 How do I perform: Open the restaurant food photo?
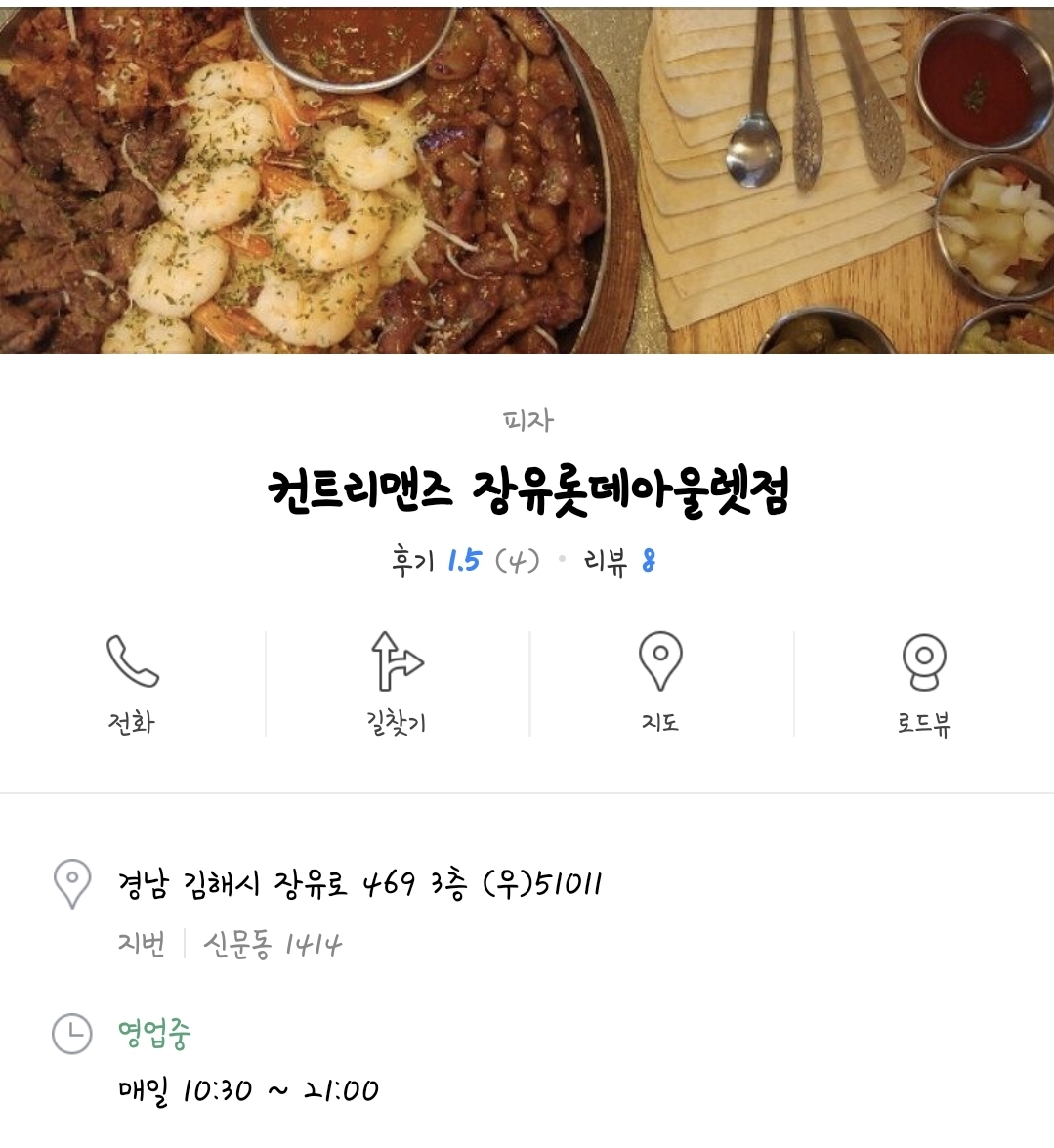click(x=527, y=176)
